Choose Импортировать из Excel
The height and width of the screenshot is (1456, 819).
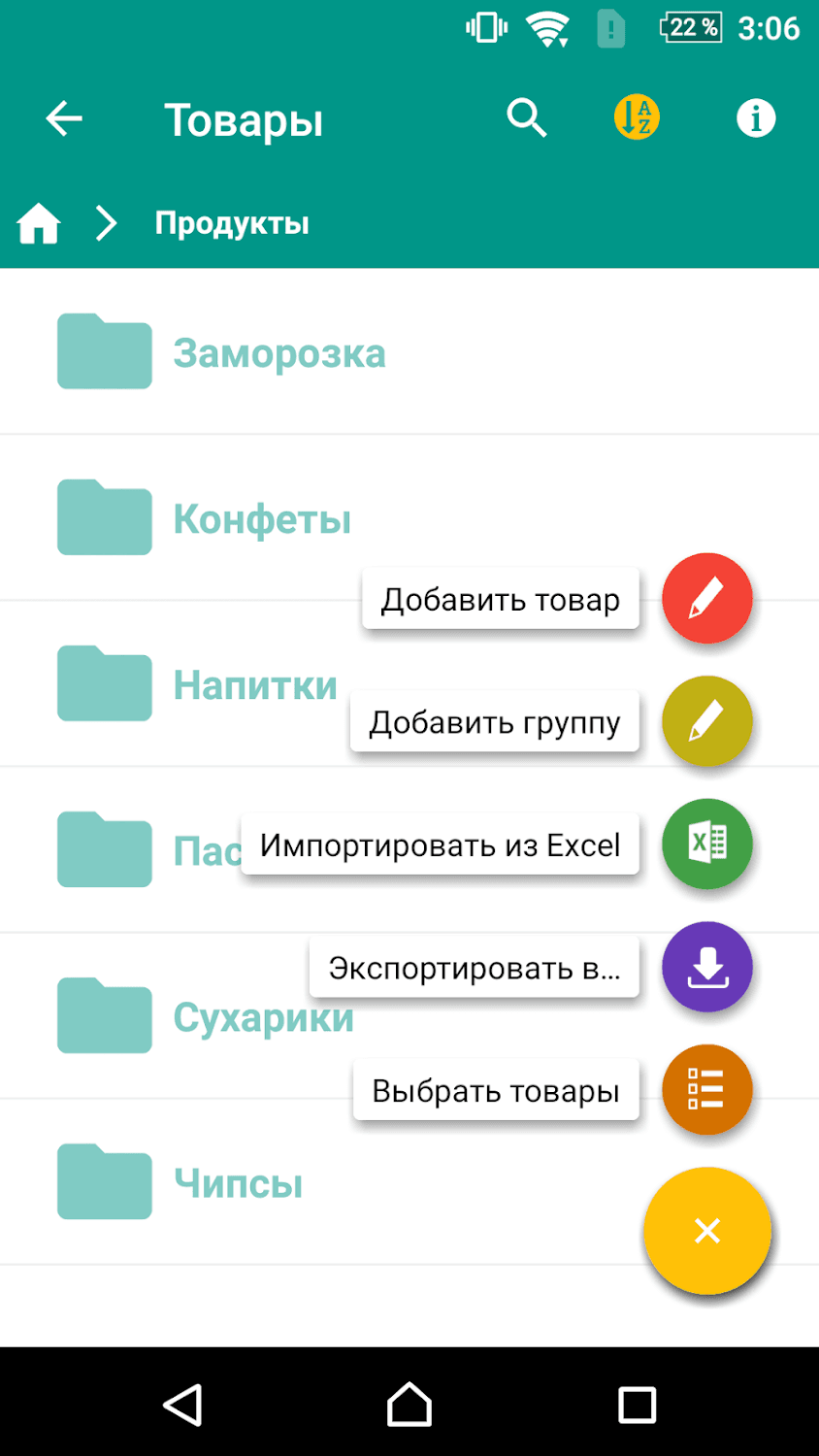[x=706, y=844]
